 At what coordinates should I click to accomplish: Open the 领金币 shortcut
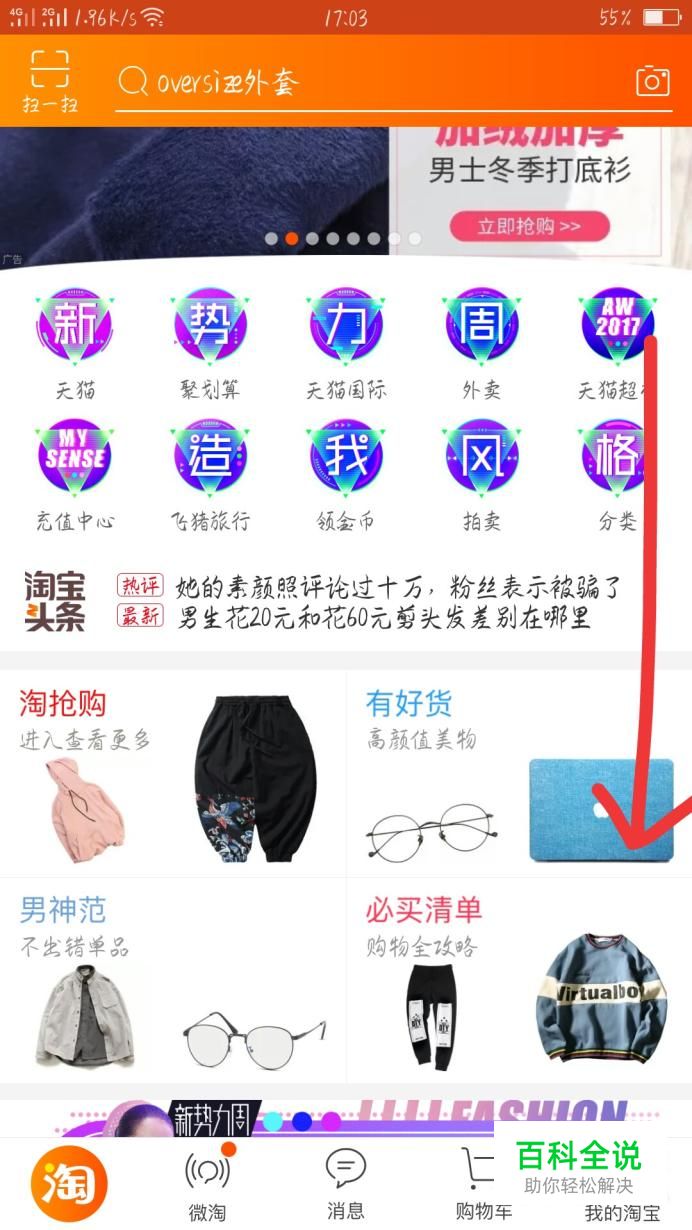pos(346,476)
